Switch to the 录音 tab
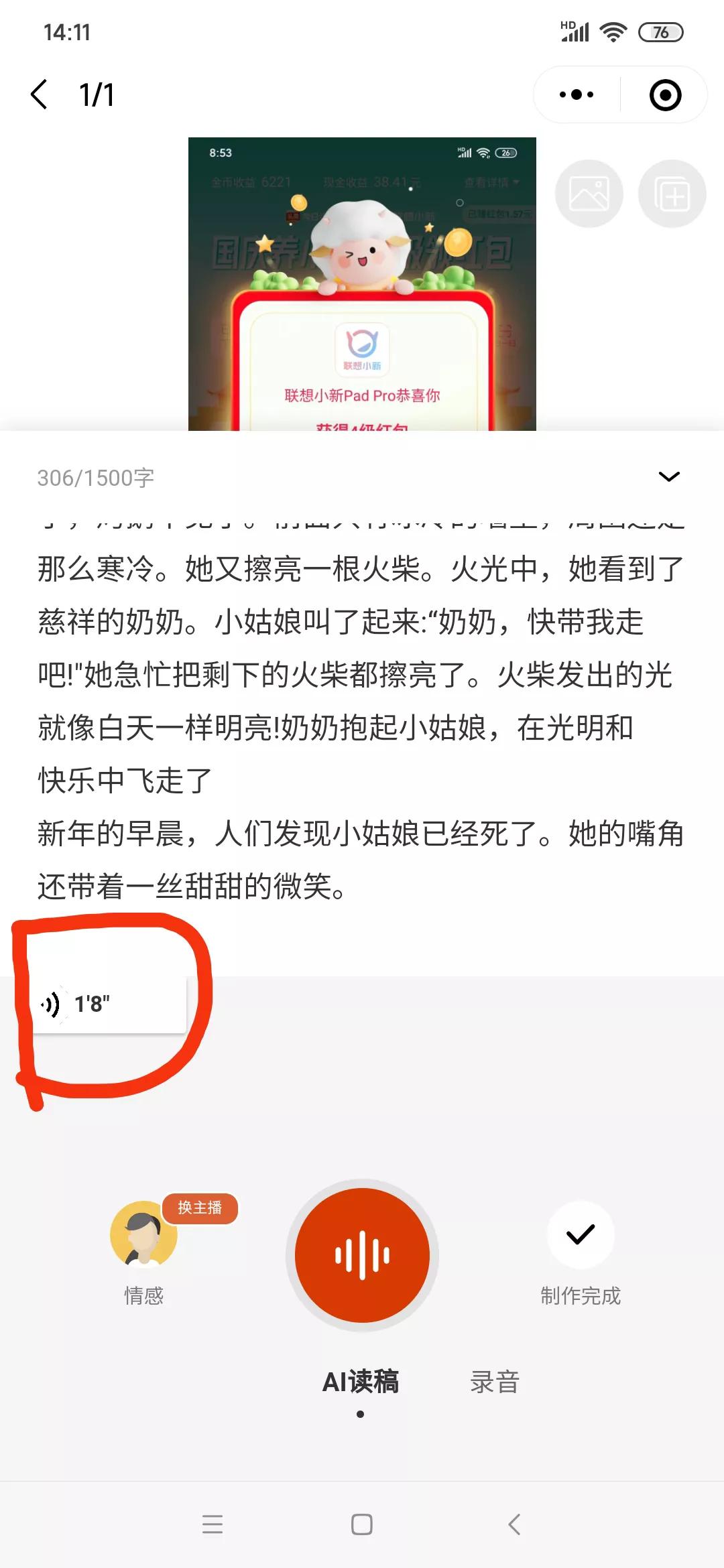The image size is (724, 1568). [495, 1382]
